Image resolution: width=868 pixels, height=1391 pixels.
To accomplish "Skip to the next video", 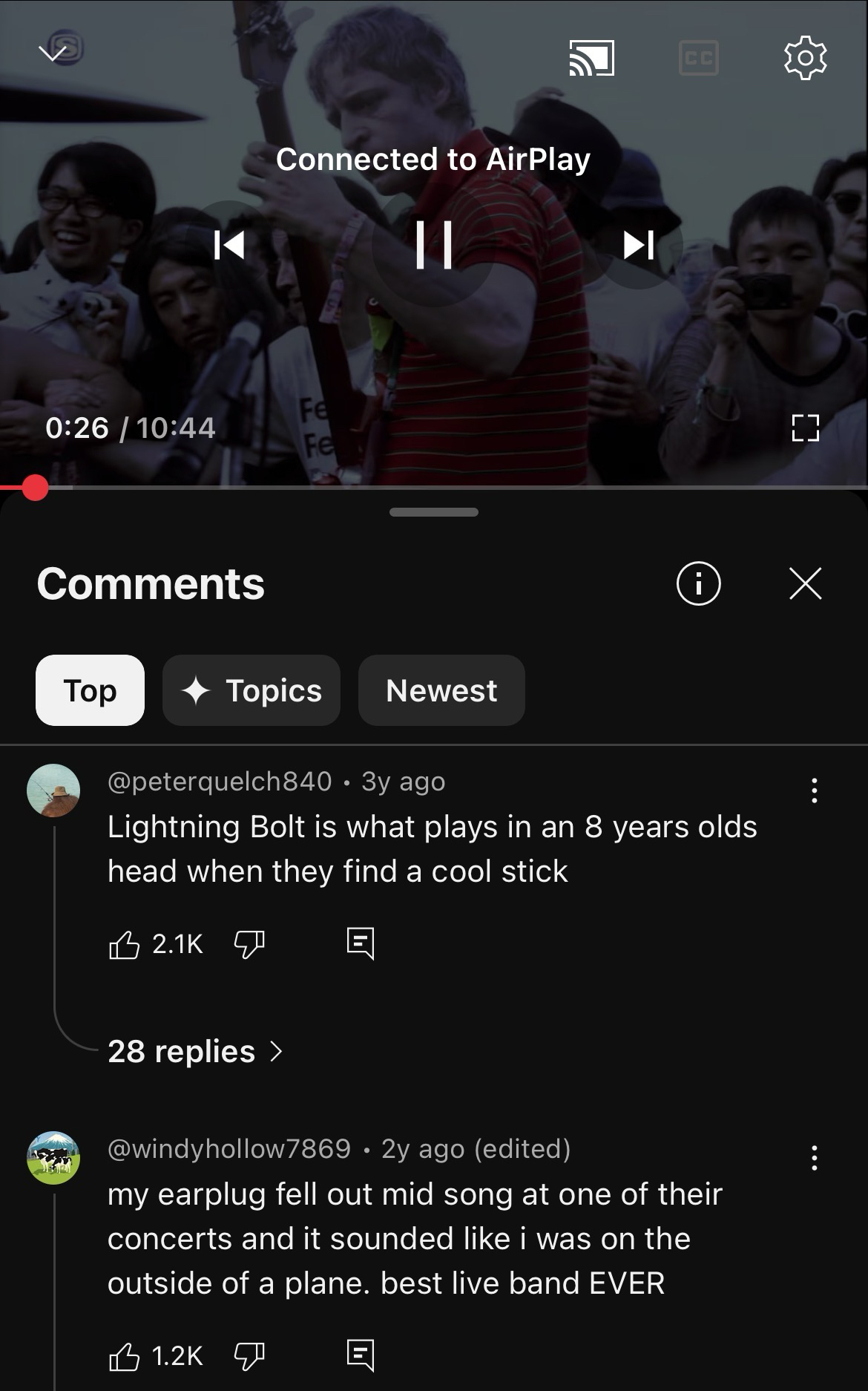I will point(639,244).
